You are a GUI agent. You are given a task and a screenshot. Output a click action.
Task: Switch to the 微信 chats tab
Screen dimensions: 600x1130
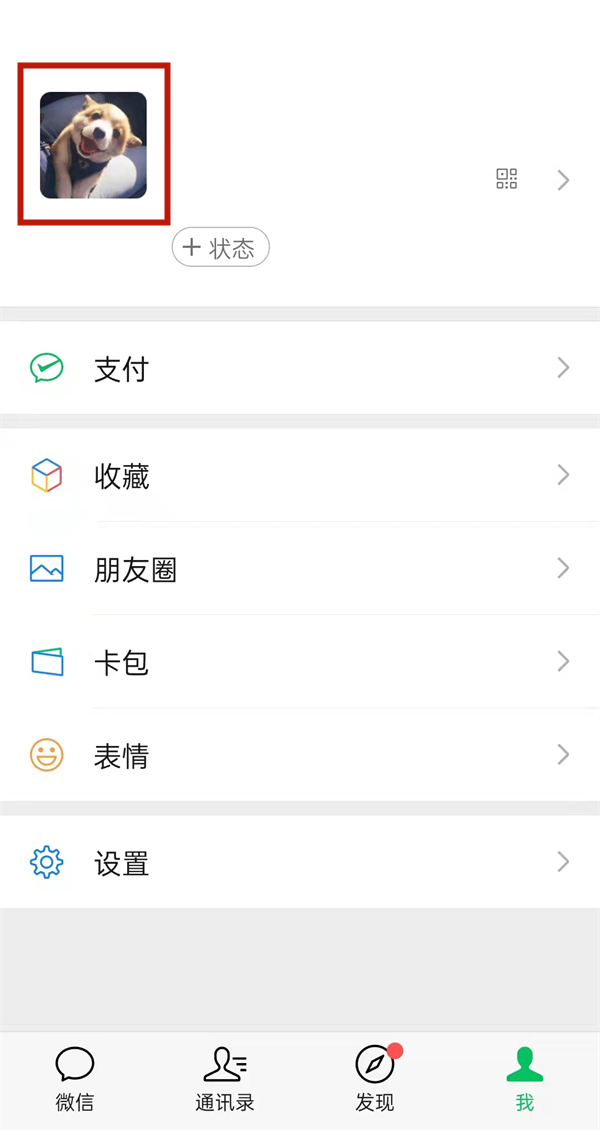(75, 1079)
